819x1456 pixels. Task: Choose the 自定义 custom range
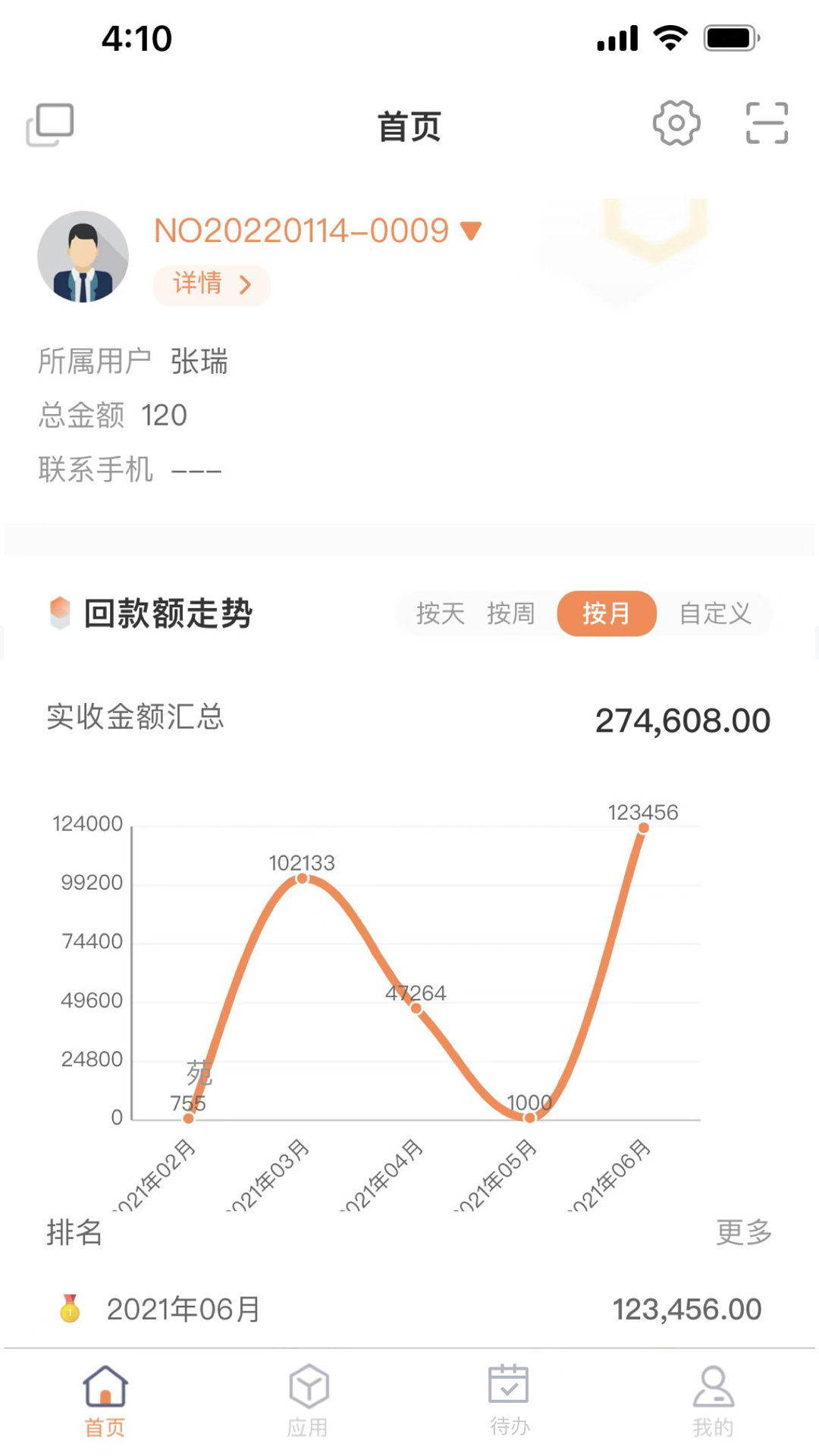714,613
